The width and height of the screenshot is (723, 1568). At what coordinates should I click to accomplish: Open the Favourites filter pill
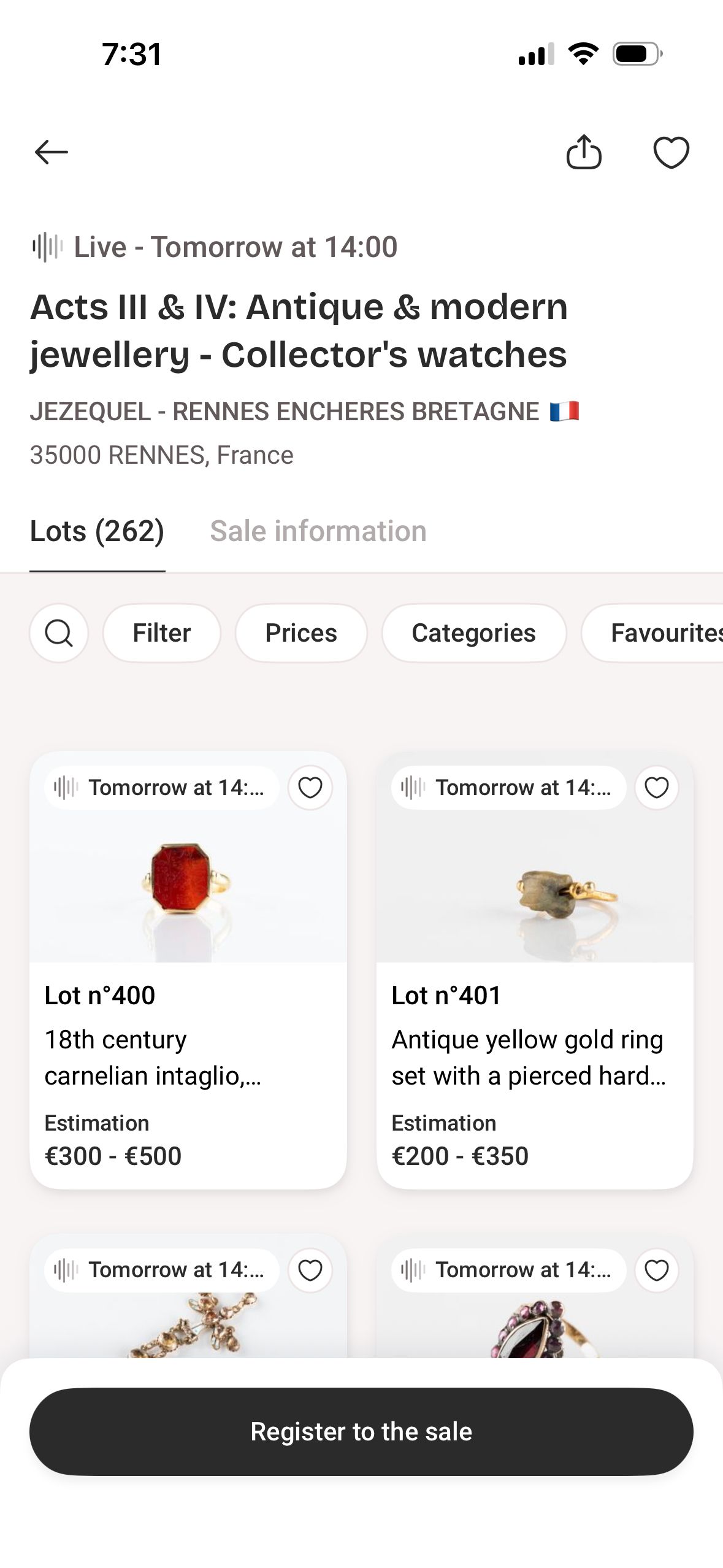click(668, 632)
